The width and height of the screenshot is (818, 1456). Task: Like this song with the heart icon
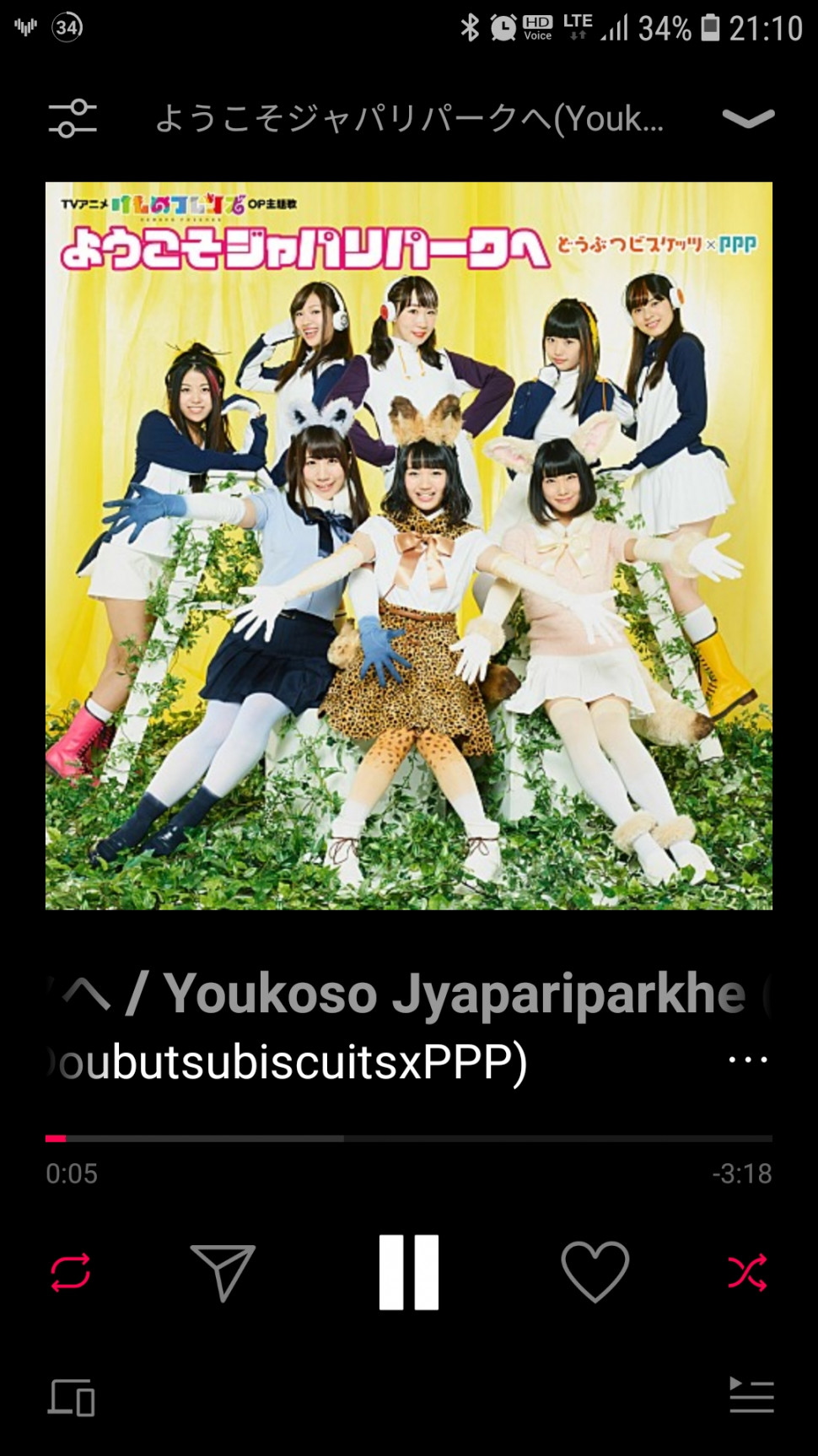pos(595,1272)
